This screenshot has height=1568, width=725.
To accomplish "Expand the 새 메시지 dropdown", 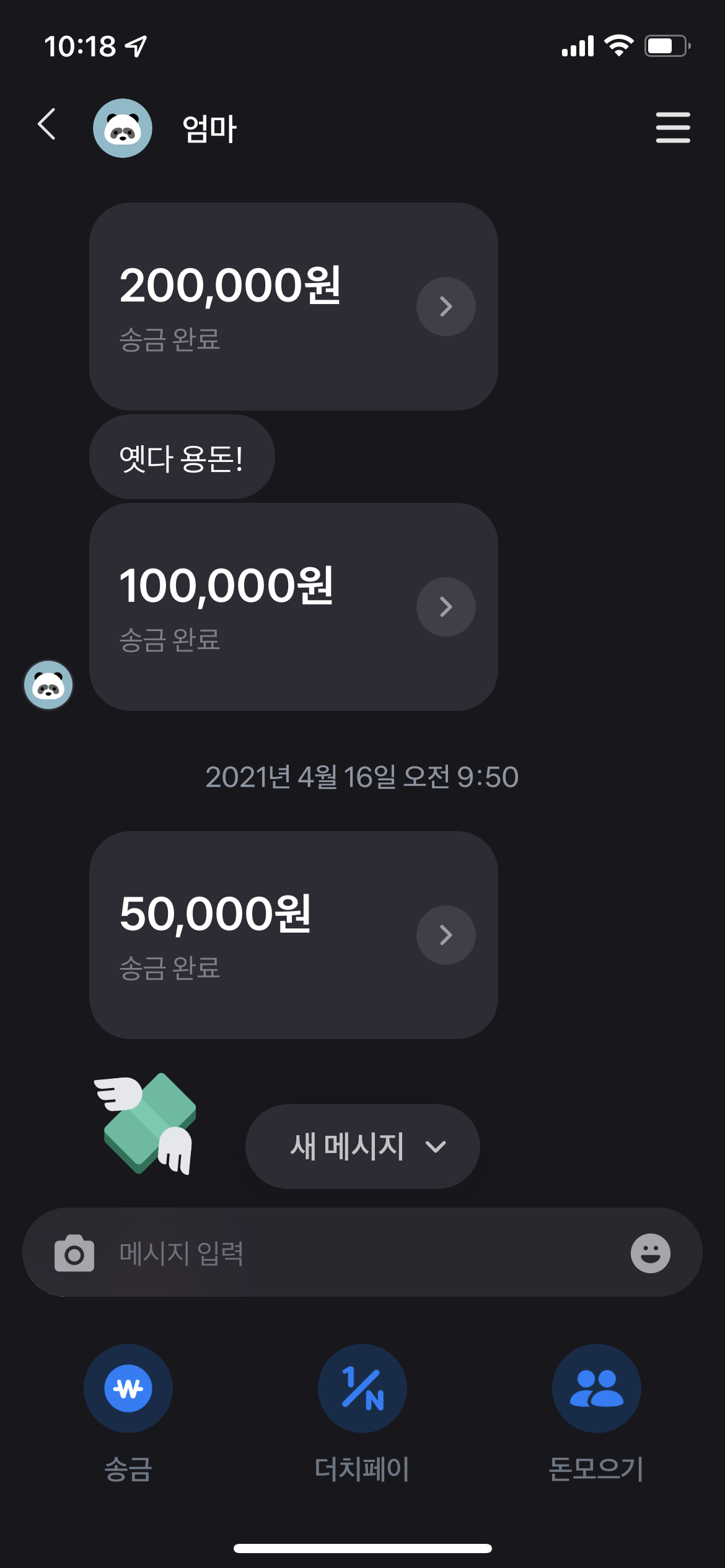I will 362,1146.
